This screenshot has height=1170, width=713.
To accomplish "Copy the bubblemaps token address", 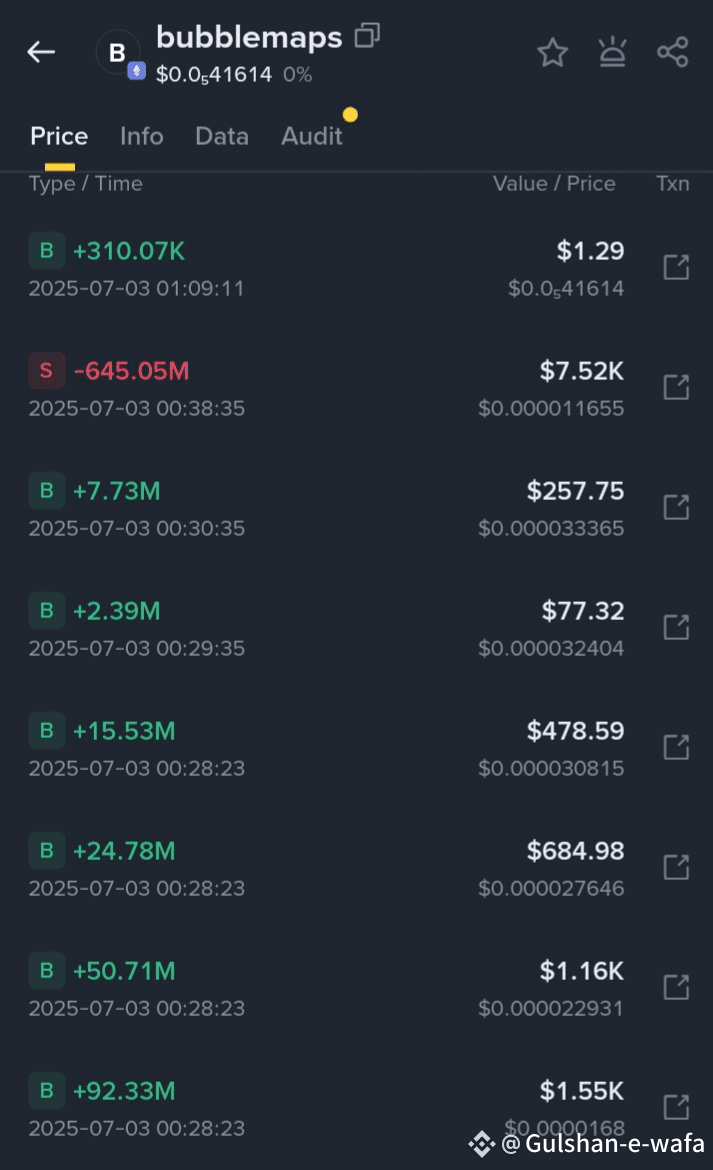I will tap(367, 35).
